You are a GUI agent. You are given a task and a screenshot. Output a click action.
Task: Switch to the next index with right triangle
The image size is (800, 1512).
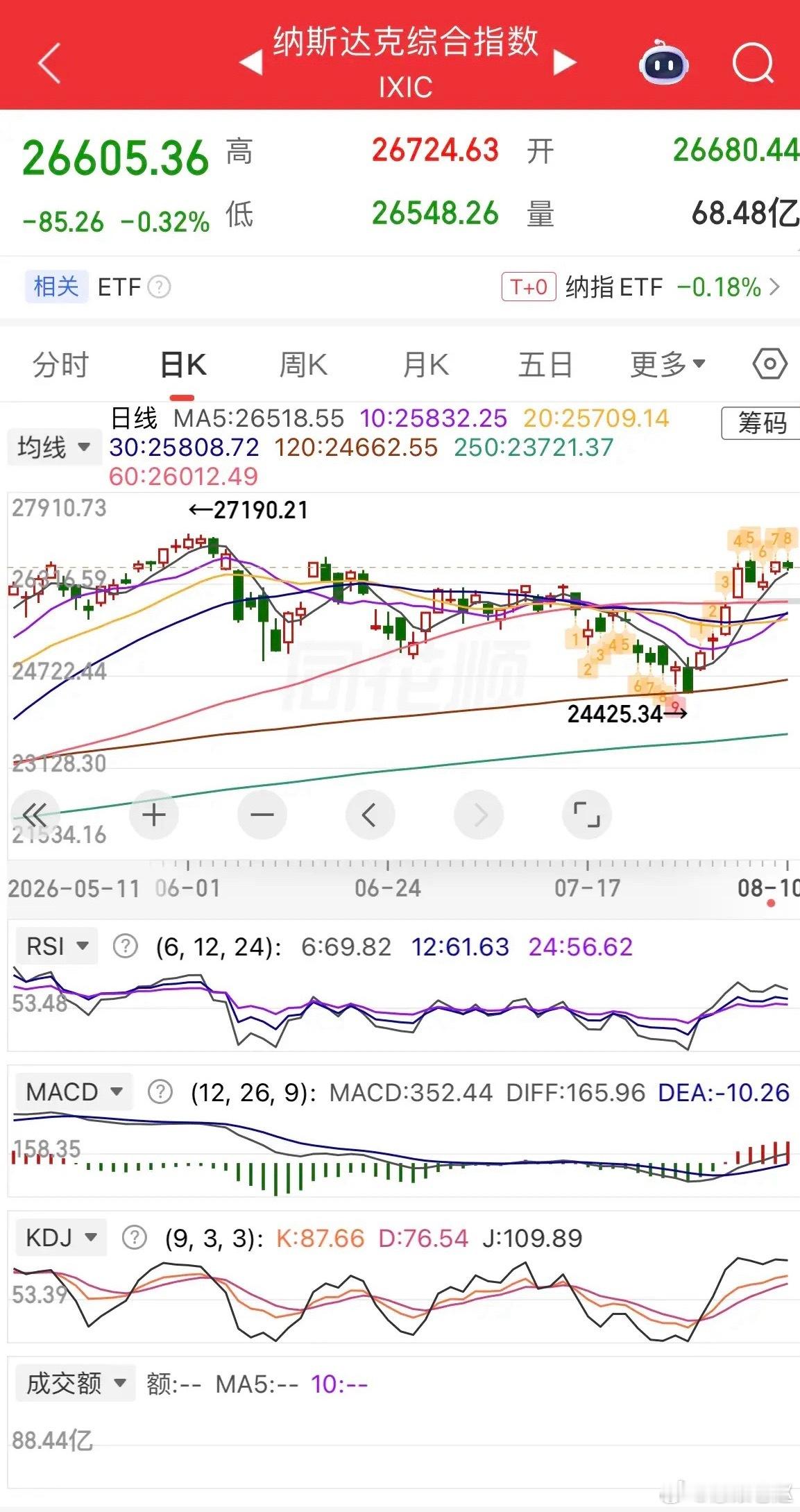pyautogui.click(x=565, y=63)
